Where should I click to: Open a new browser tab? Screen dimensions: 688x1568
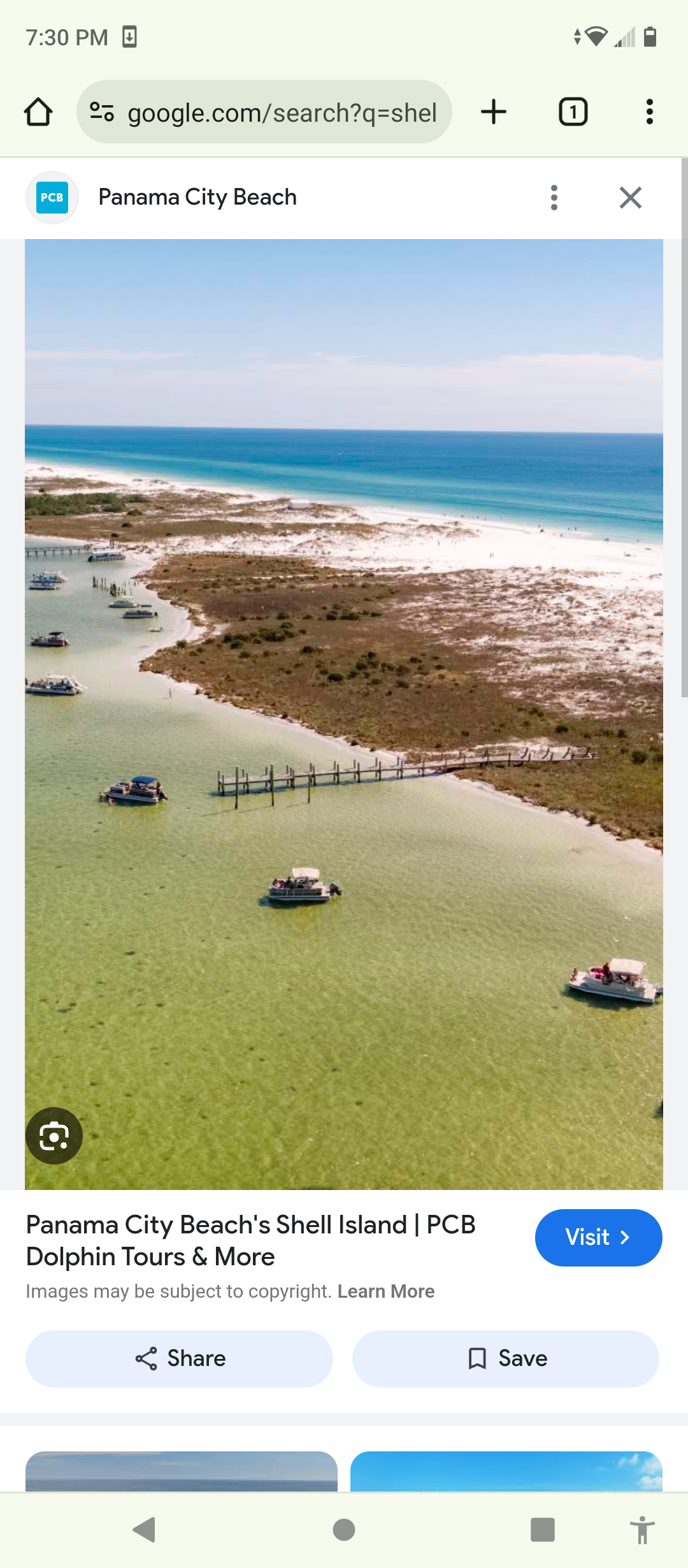(494, 112)
